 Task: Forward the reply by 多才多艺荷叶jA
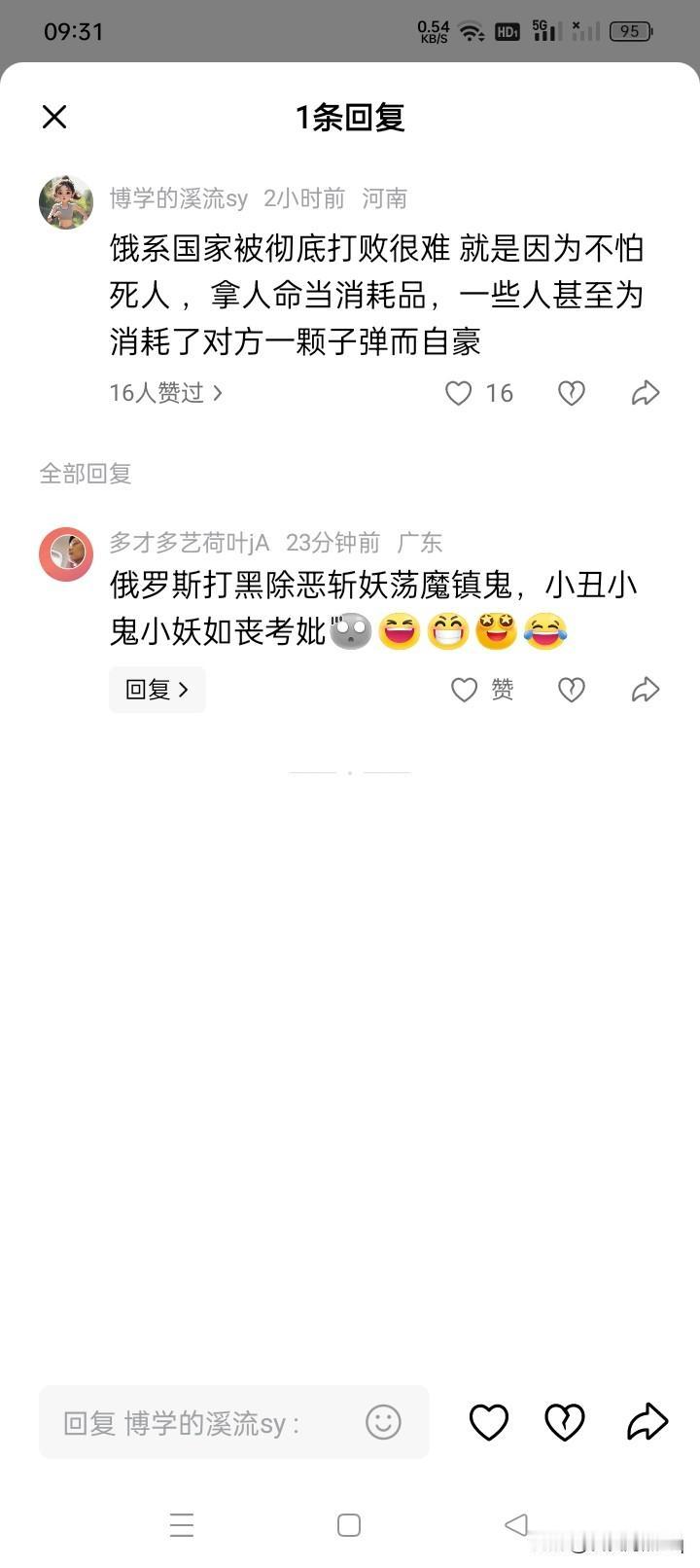coord(645,690)
